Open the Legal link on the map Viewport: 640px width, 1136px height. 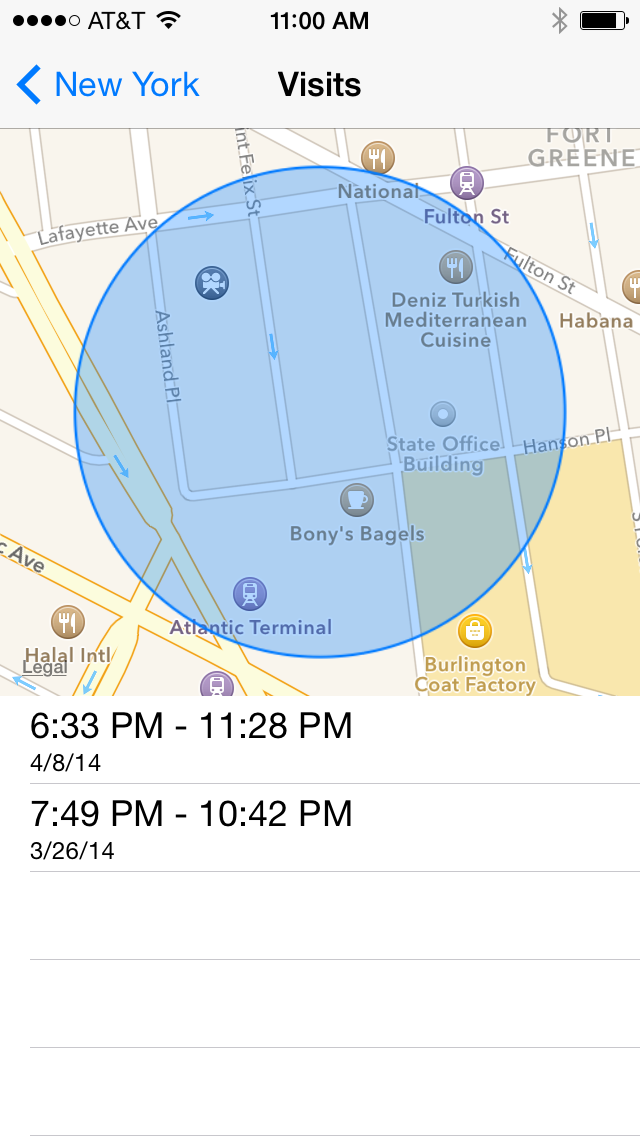(x=45, y=667)
